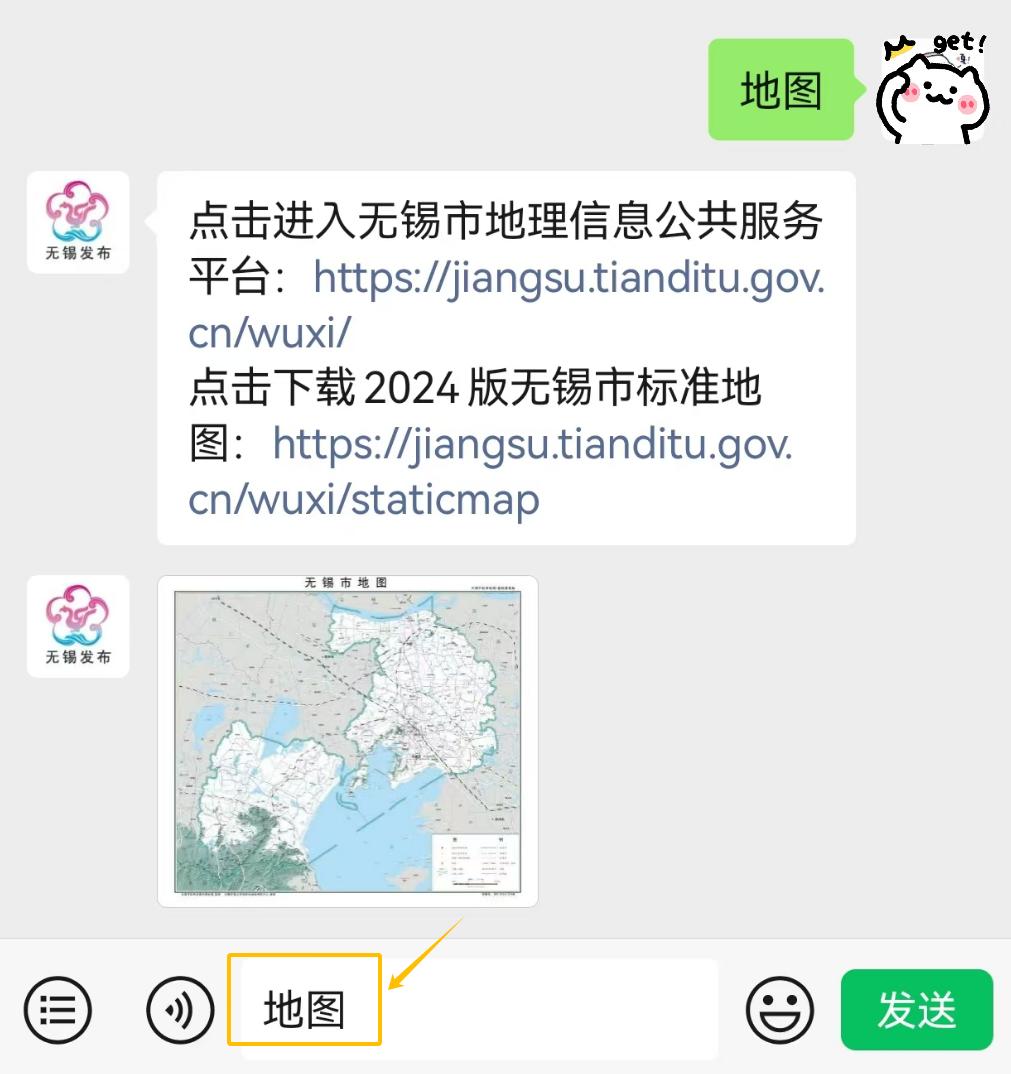Focus the message field containing 地图
The image size is (1011, 1074).
click(480, 1010)
